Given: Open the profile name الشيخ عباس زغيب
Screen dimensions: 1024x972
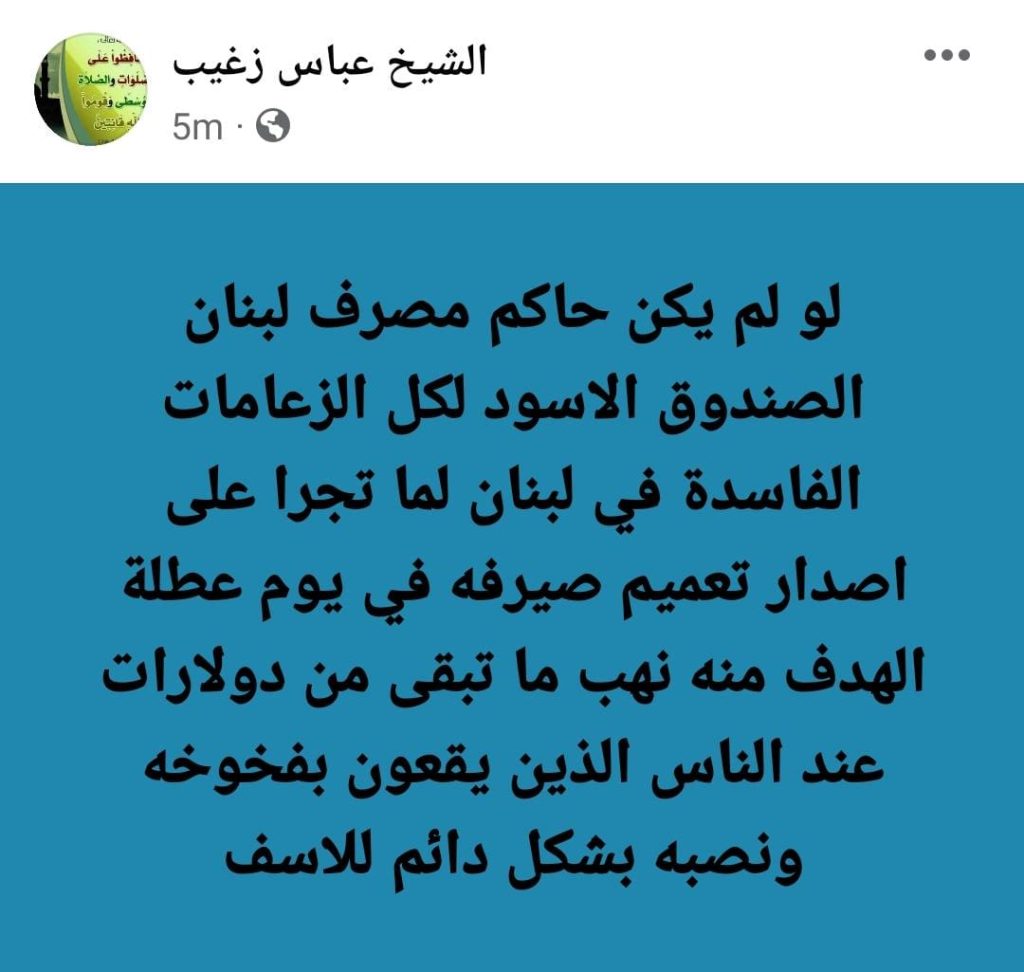Looking at the screenshot, I should (329, 62).
